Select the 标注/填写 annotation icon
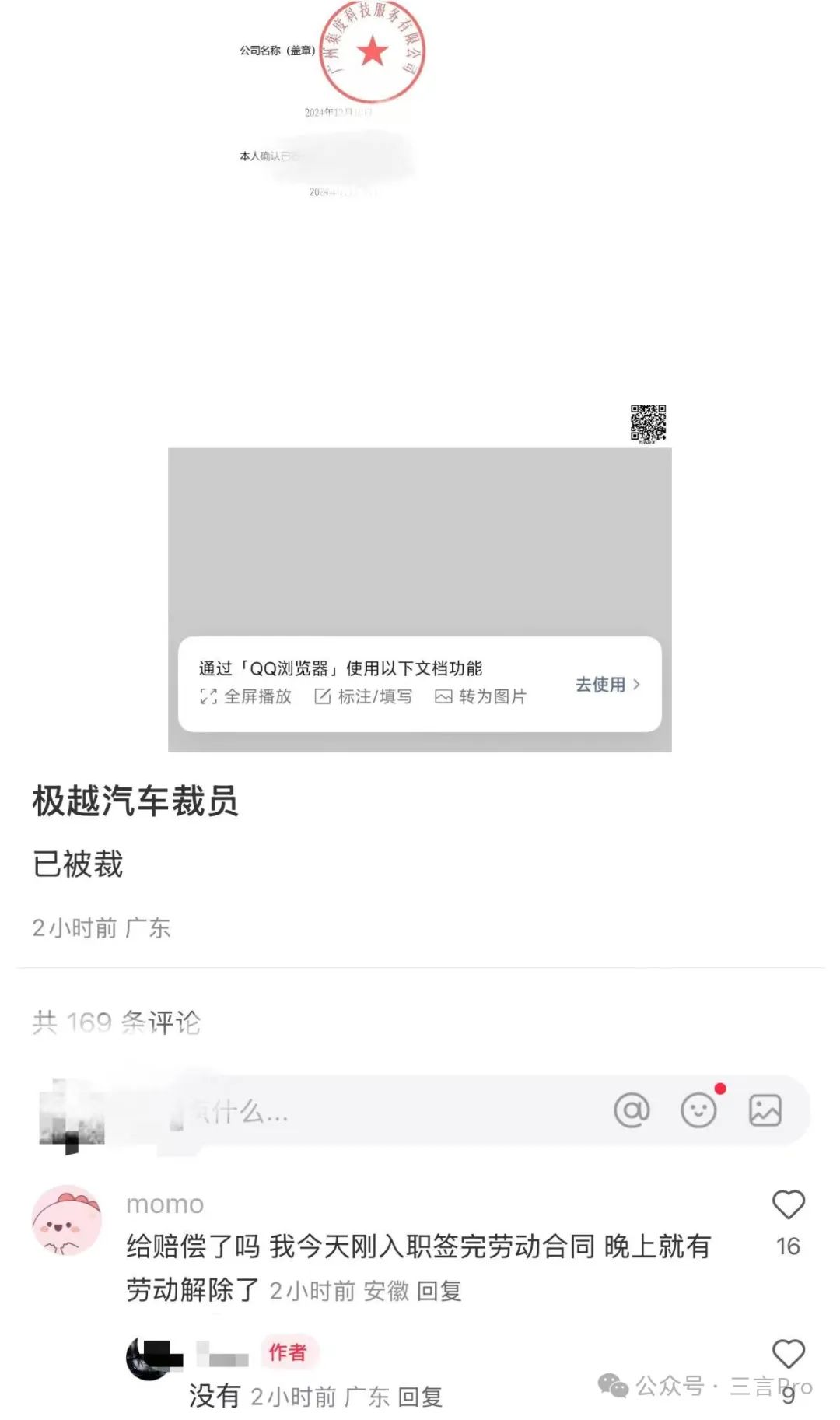The height and width of the screenshot is (1420, 840). pyautogui.click(x=321, y=698)
